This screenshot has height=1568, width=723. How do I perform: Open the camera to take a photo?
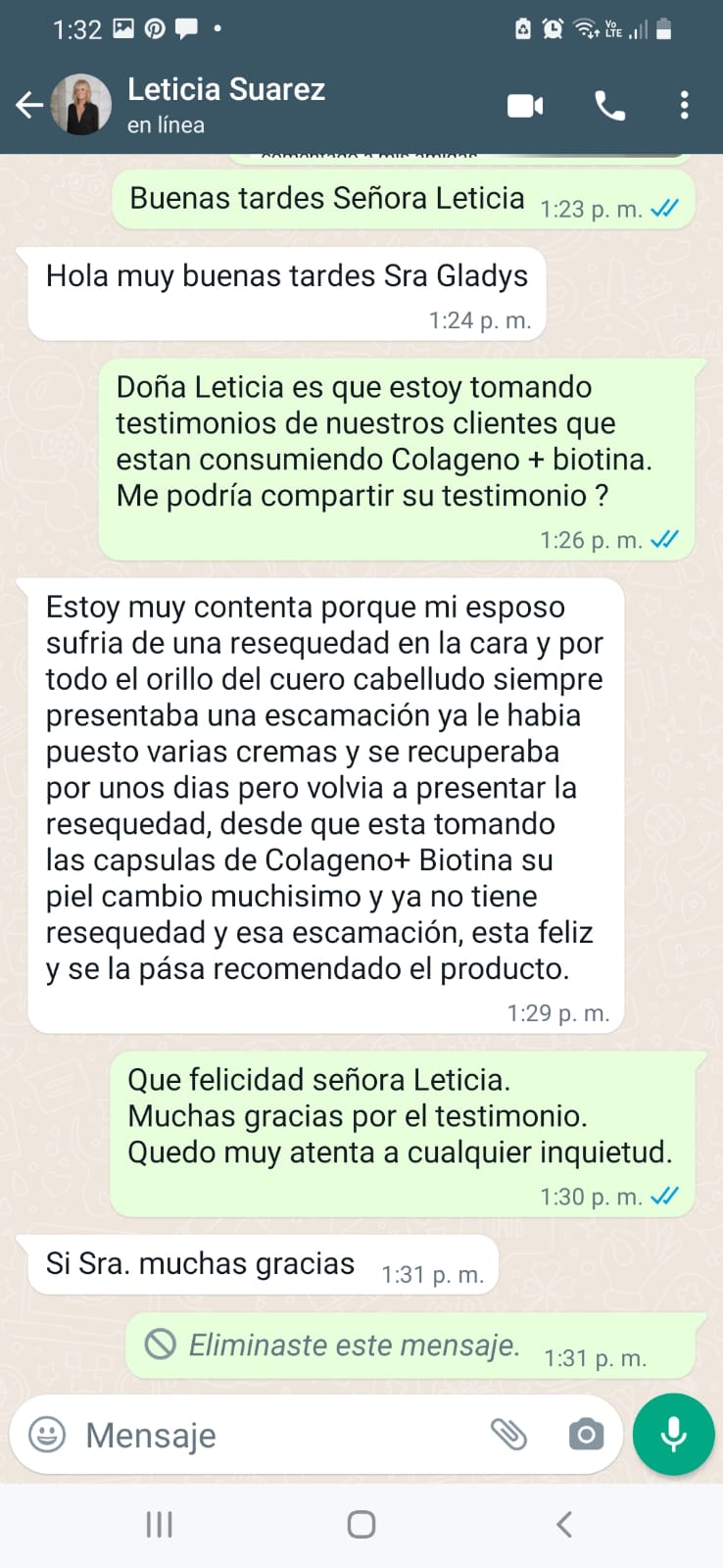(x=585, y=1435)
